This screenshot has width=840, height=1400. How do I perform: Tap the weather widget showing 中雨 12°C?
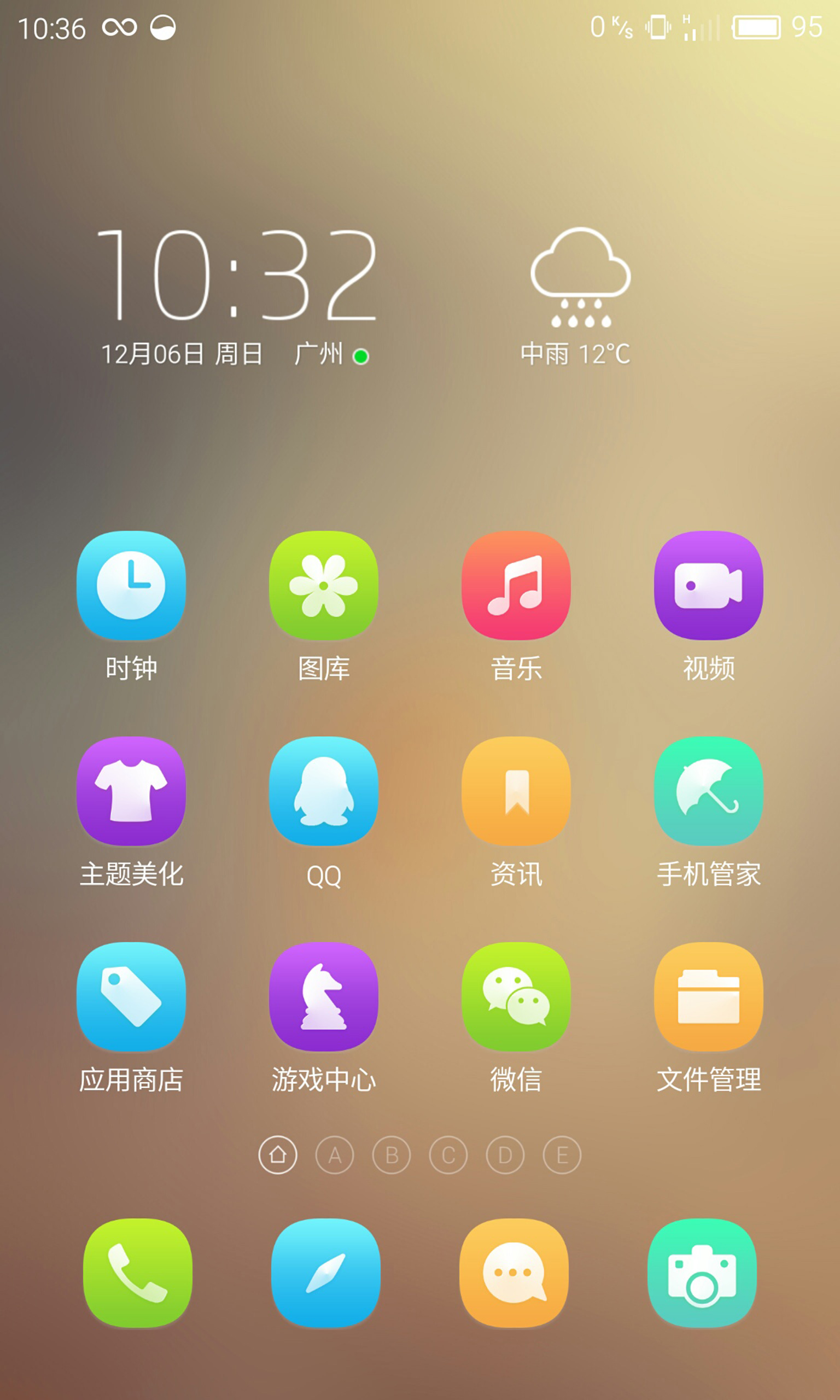point(577,296)
